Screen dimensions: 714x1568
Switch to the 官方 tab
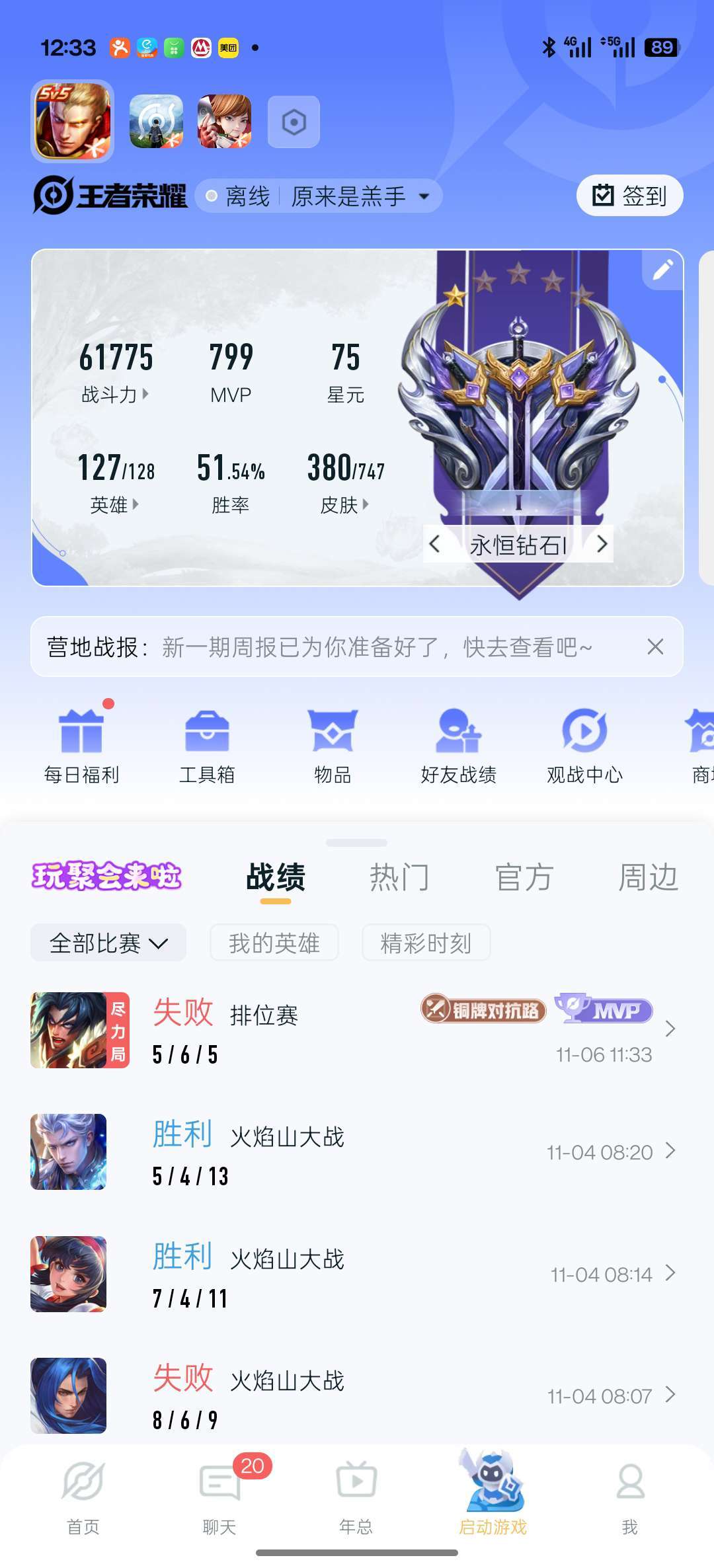[523, 877]
